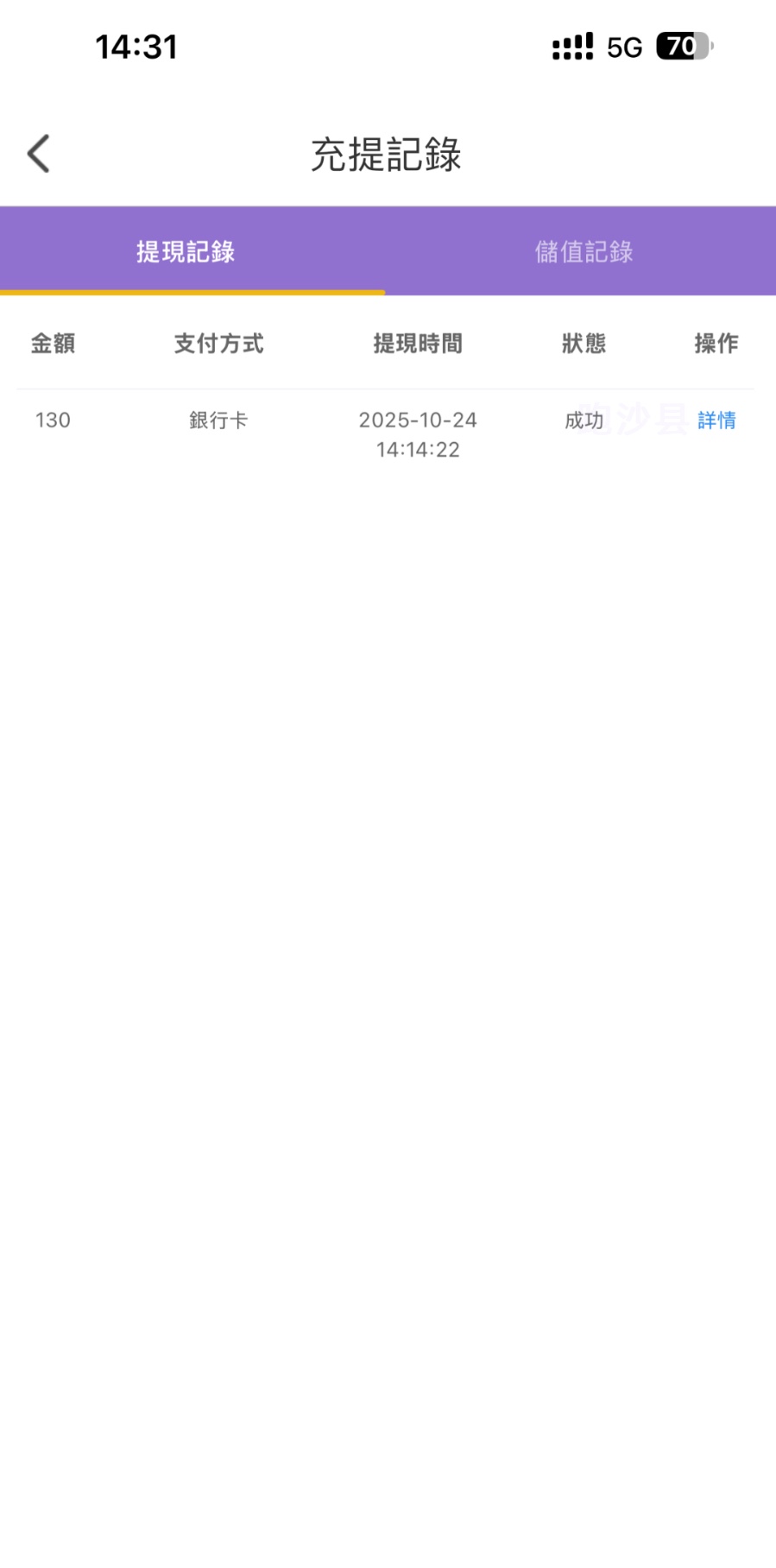Tap the 操作 column header
This screenshot has width=776, height=1568.
pyautogui.click(x=716, y=343)
